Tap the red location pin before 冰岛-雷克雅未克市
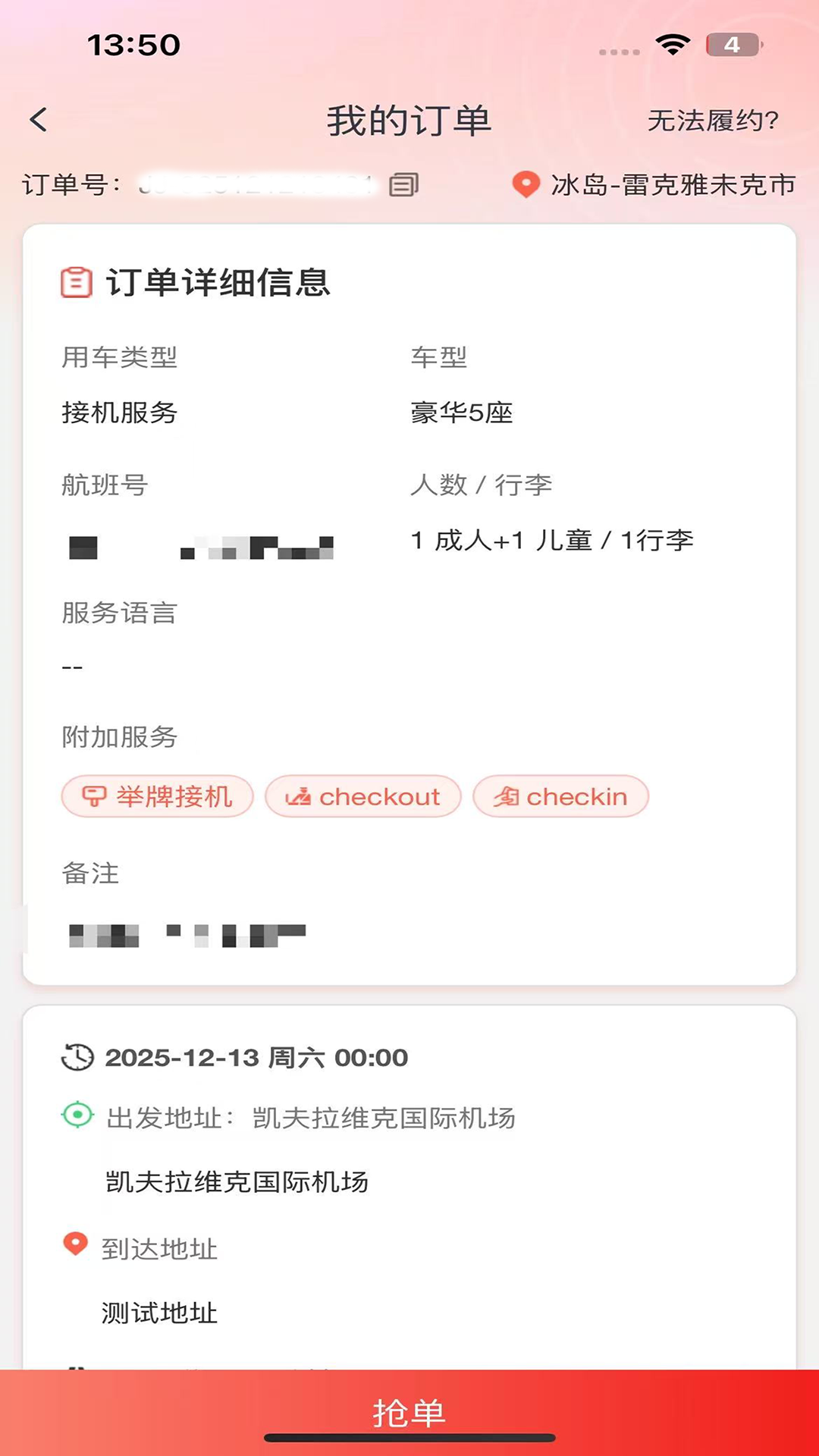Image resolution: width=819 pixels, height=1456 pixels. point(526,184)
